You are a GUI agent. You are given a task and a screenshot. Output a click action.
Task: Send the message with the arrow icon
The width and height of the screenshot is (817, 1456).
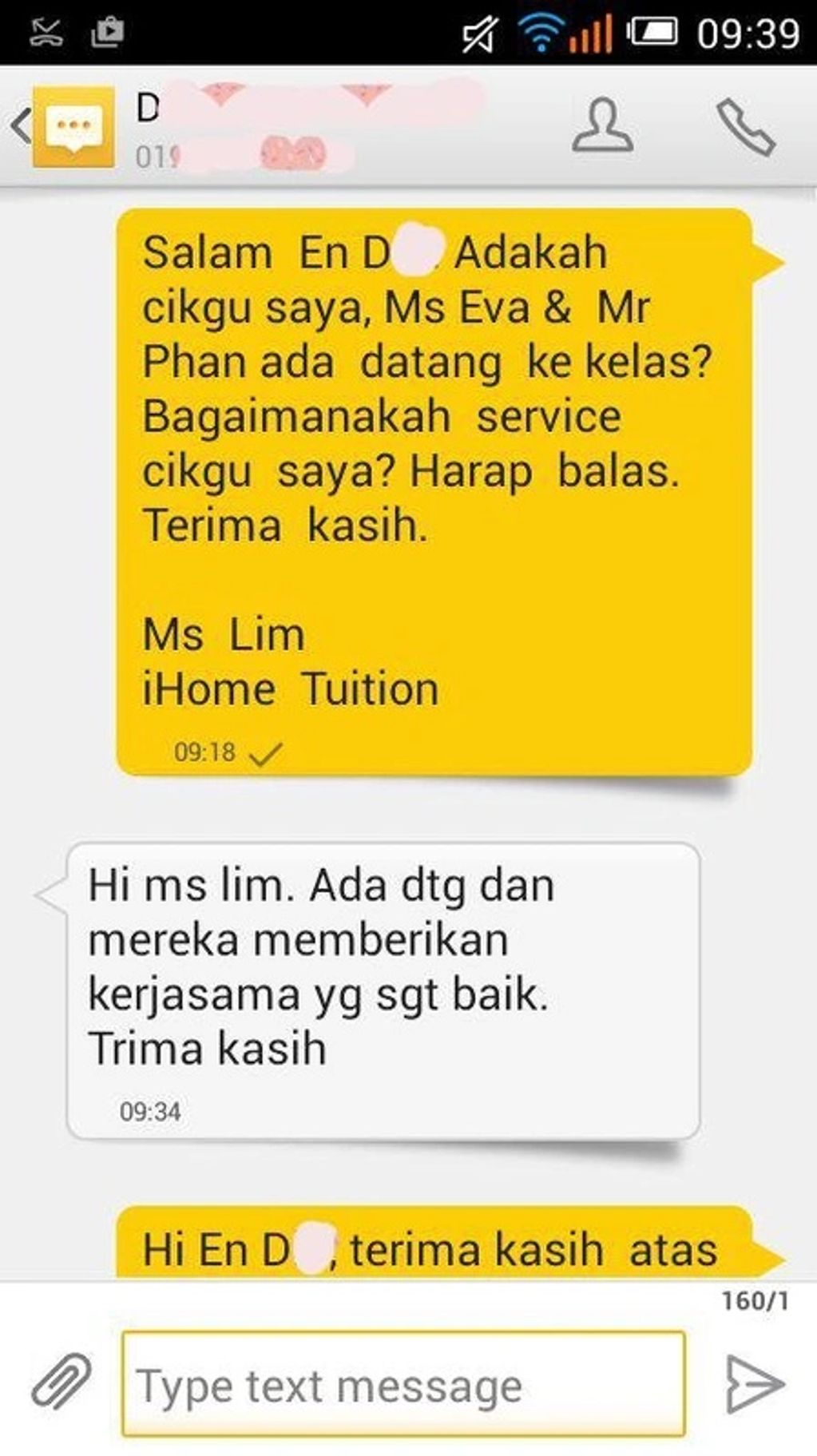(754, 1384)
